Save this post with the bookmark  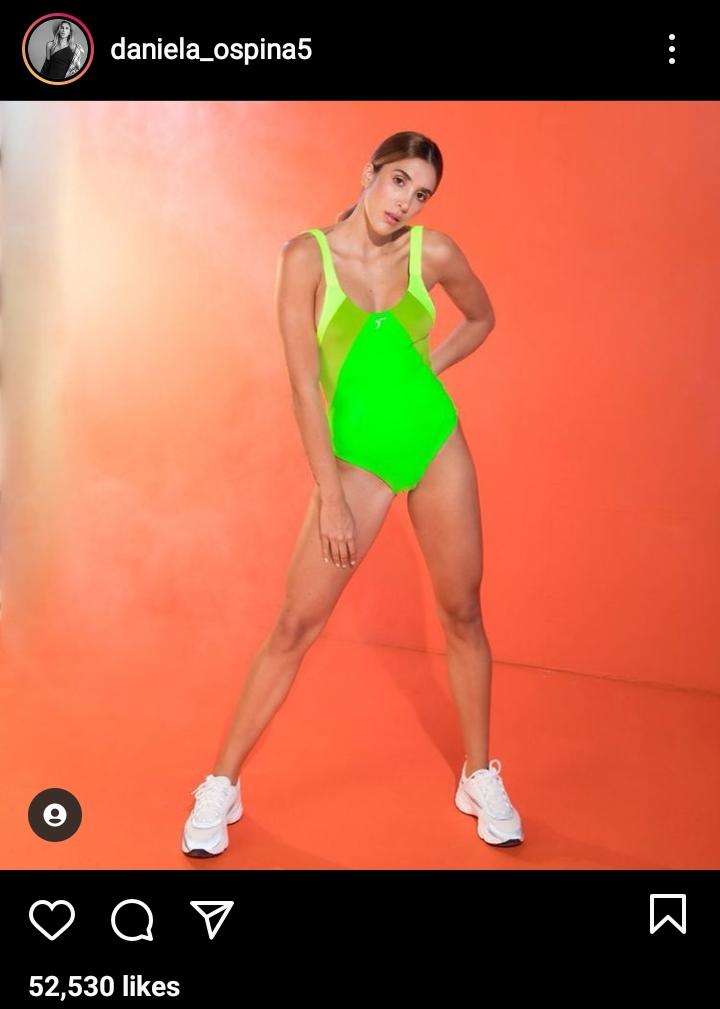667,914
